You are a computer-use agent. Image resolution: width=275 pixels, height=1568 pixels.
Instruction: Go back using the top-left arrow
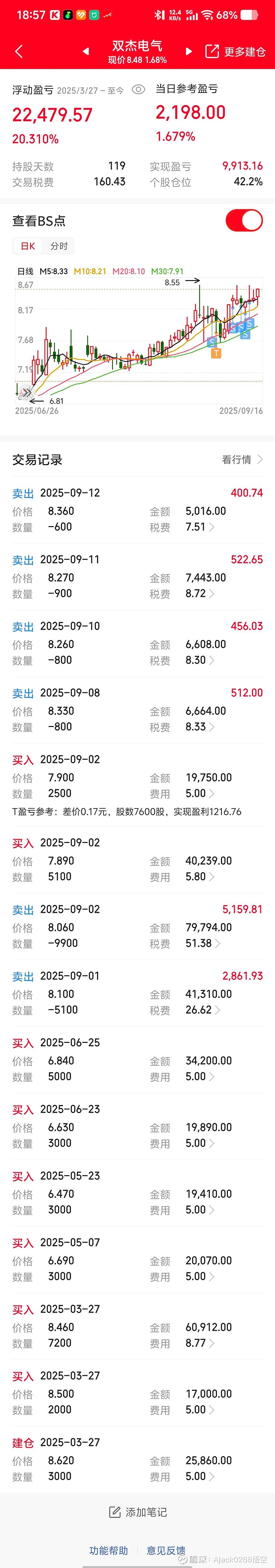click(x=19, y=52)
